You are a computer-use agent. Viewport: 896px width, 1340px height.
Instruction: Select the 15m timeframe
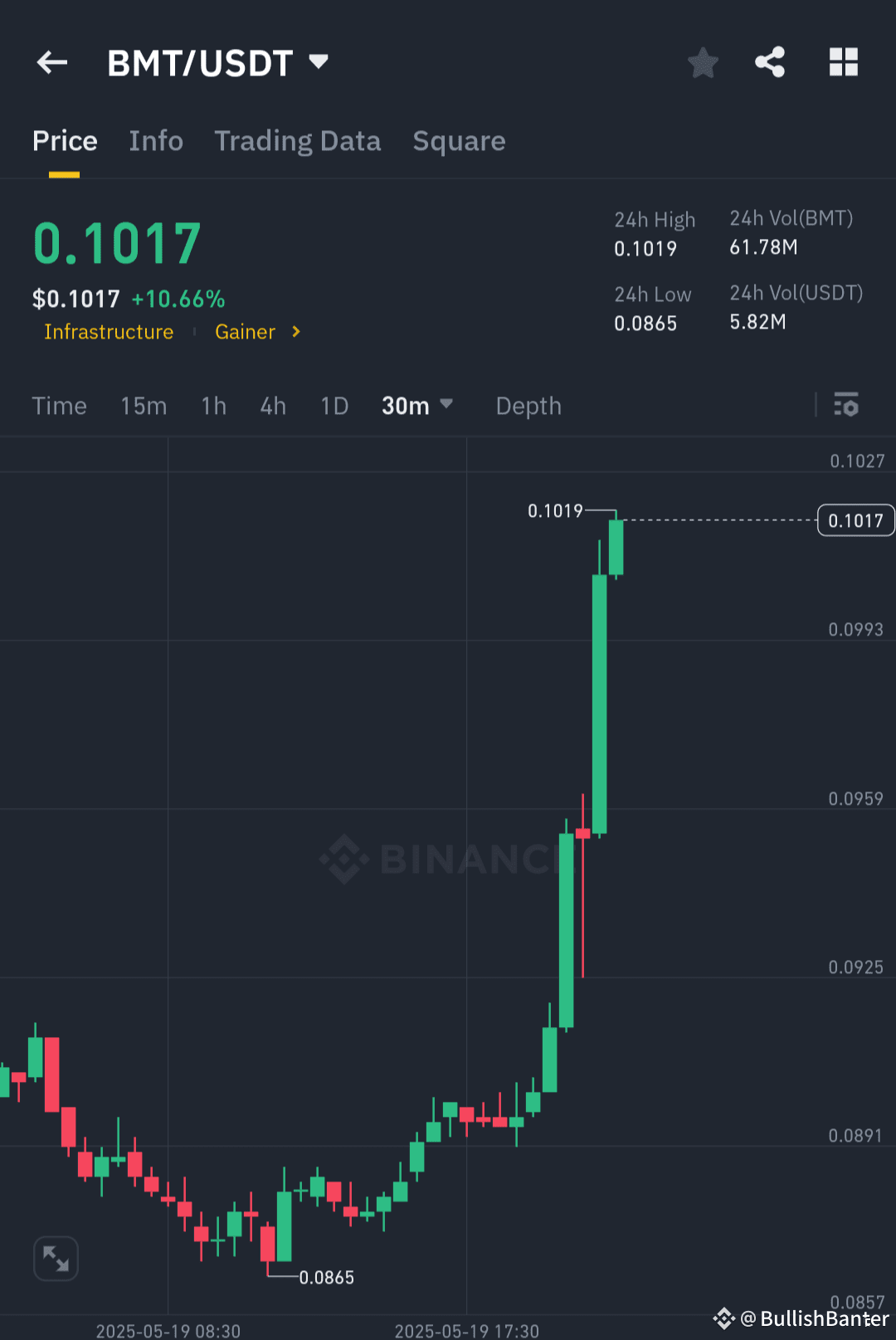143,406
